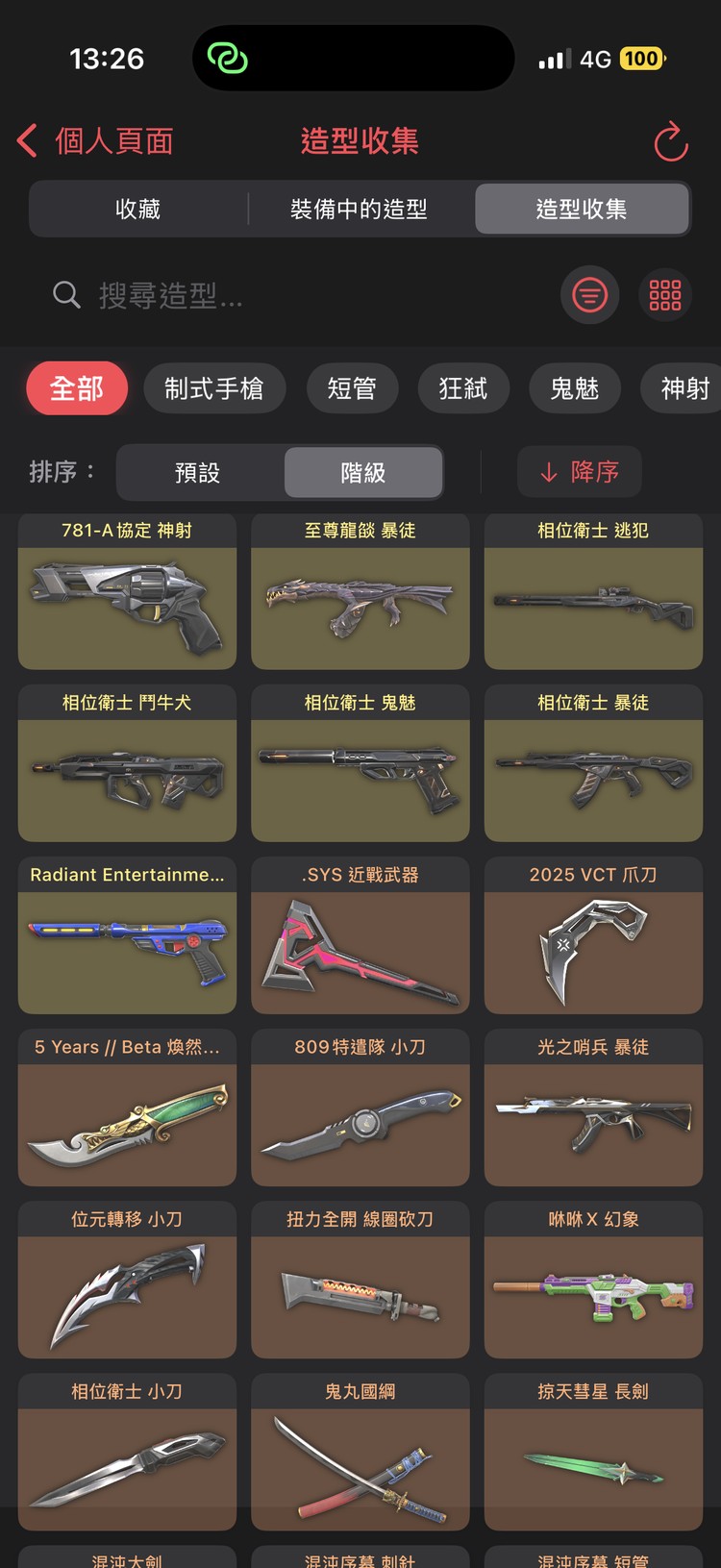The height and width of the screenshot is (1568, 721).
Task: Tap the back chevron next to 個人頁面
Action: pyautogui.click(x=26, y=140)
